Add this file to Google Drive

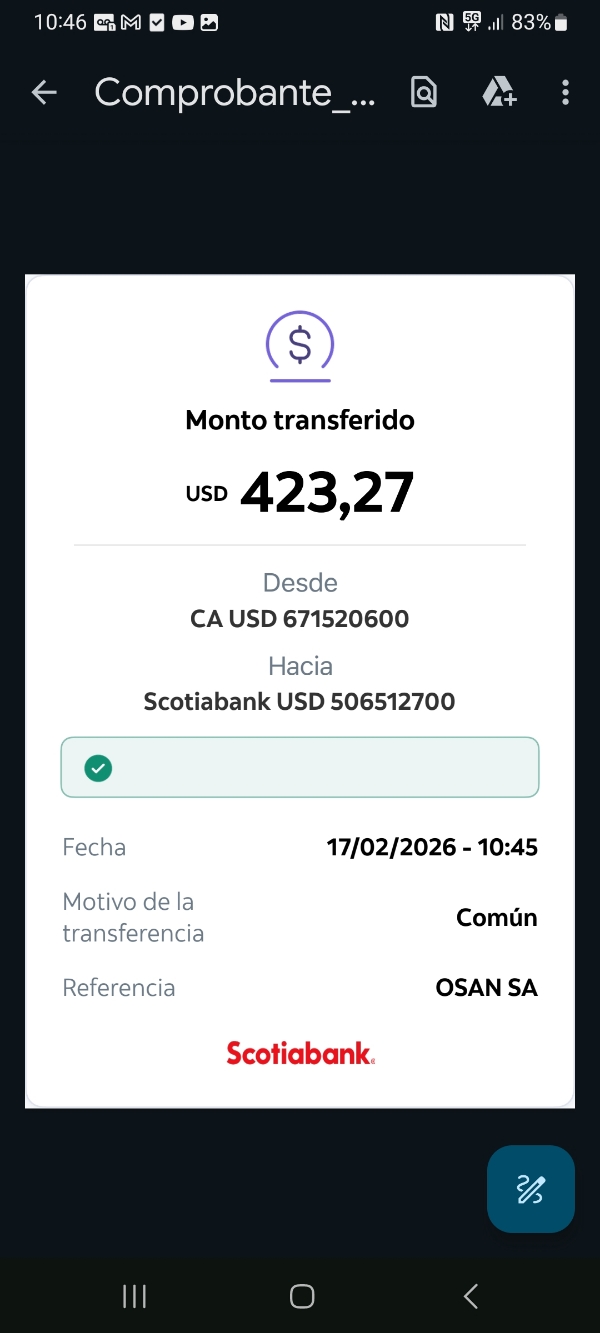click(498, 93)
